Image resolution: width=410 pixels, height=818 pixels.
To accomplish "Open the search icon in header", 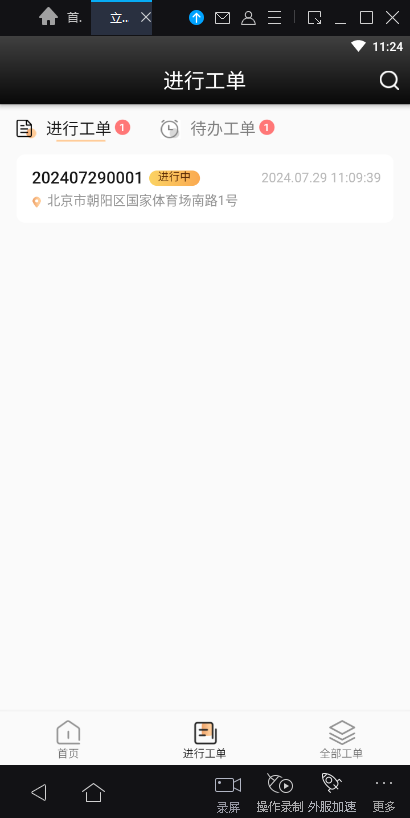I will (x=389, y=81).
